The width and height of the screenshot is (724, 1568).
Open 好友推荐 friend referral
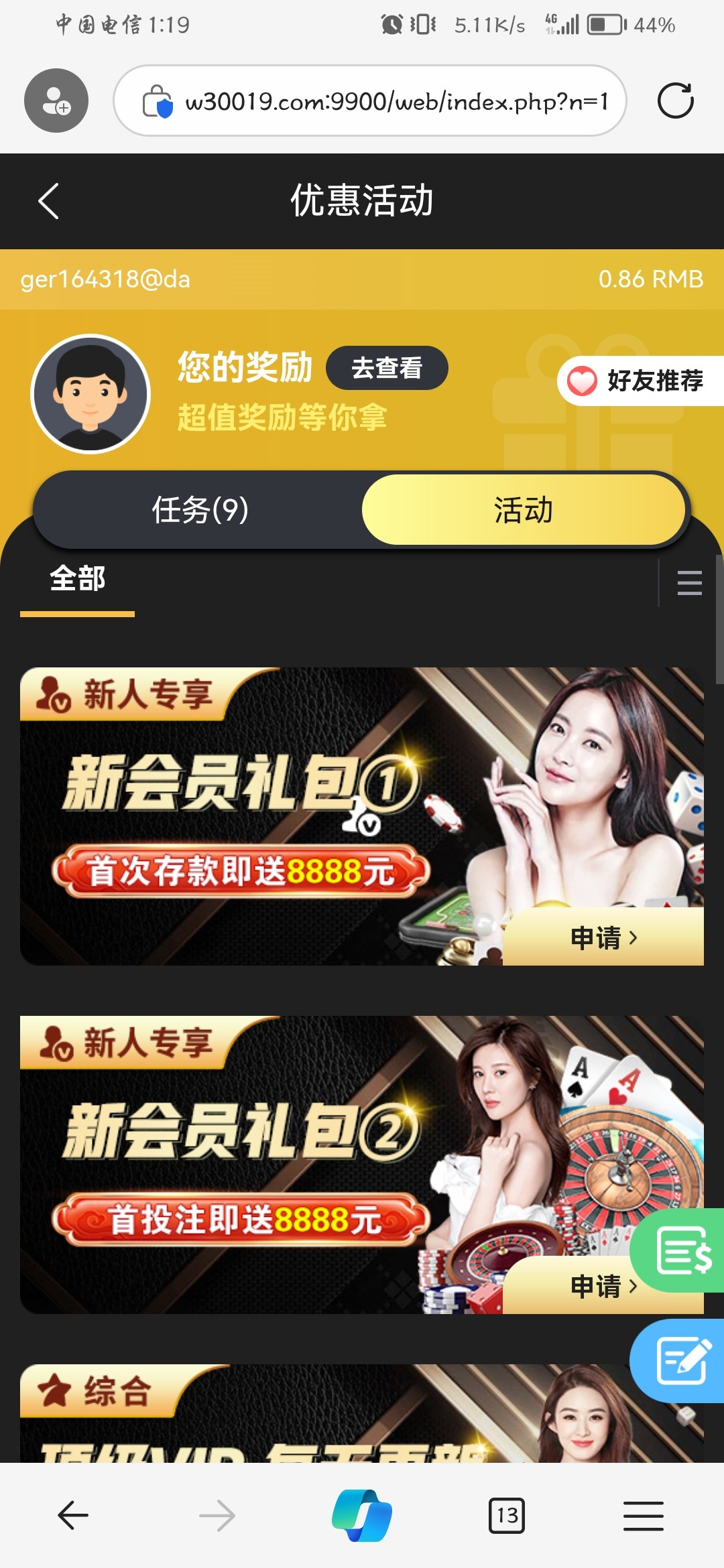click(640, 381)
